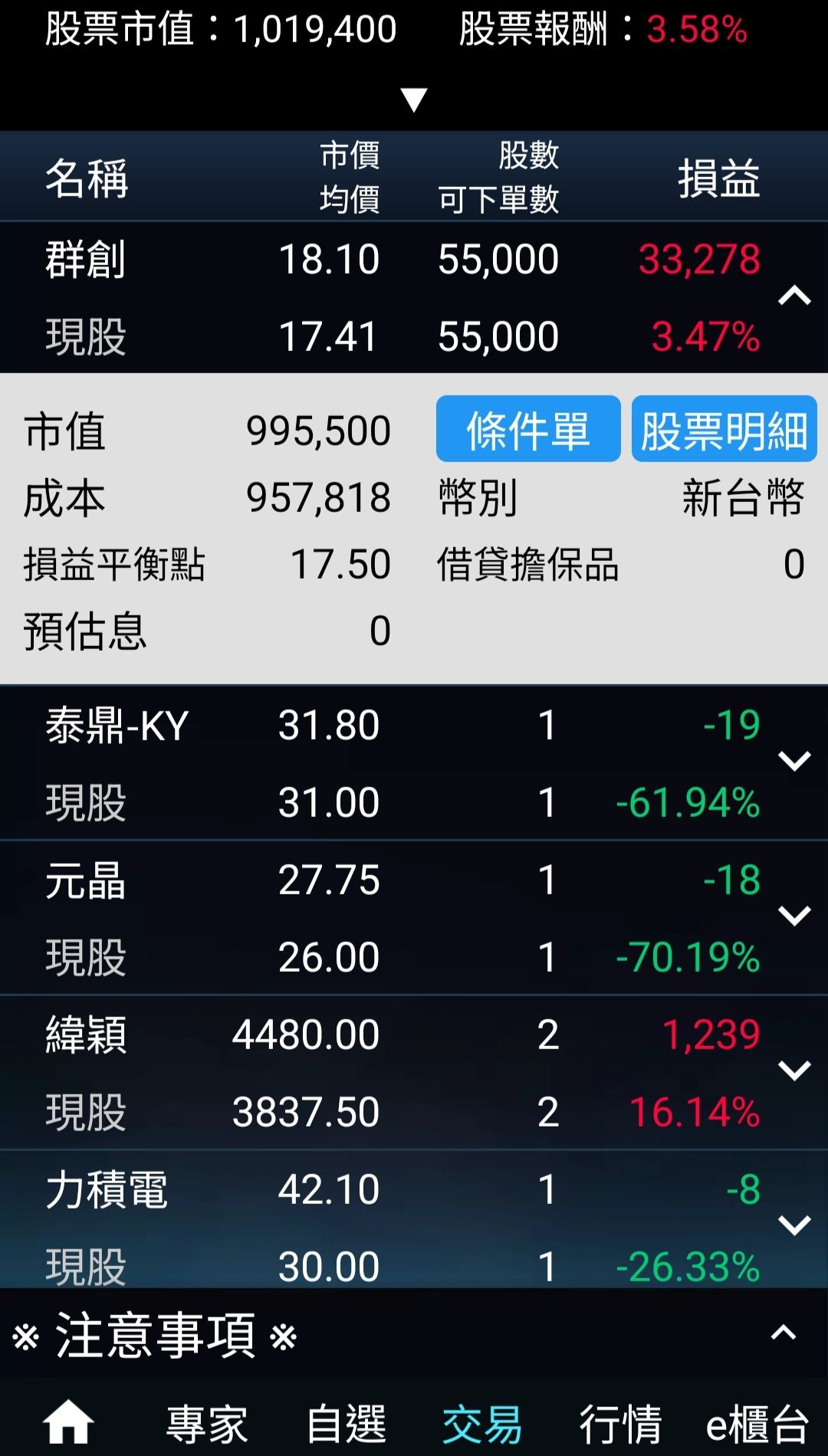Open 股票明細 for 群創

pyautogui.click(x=724, y=429)
